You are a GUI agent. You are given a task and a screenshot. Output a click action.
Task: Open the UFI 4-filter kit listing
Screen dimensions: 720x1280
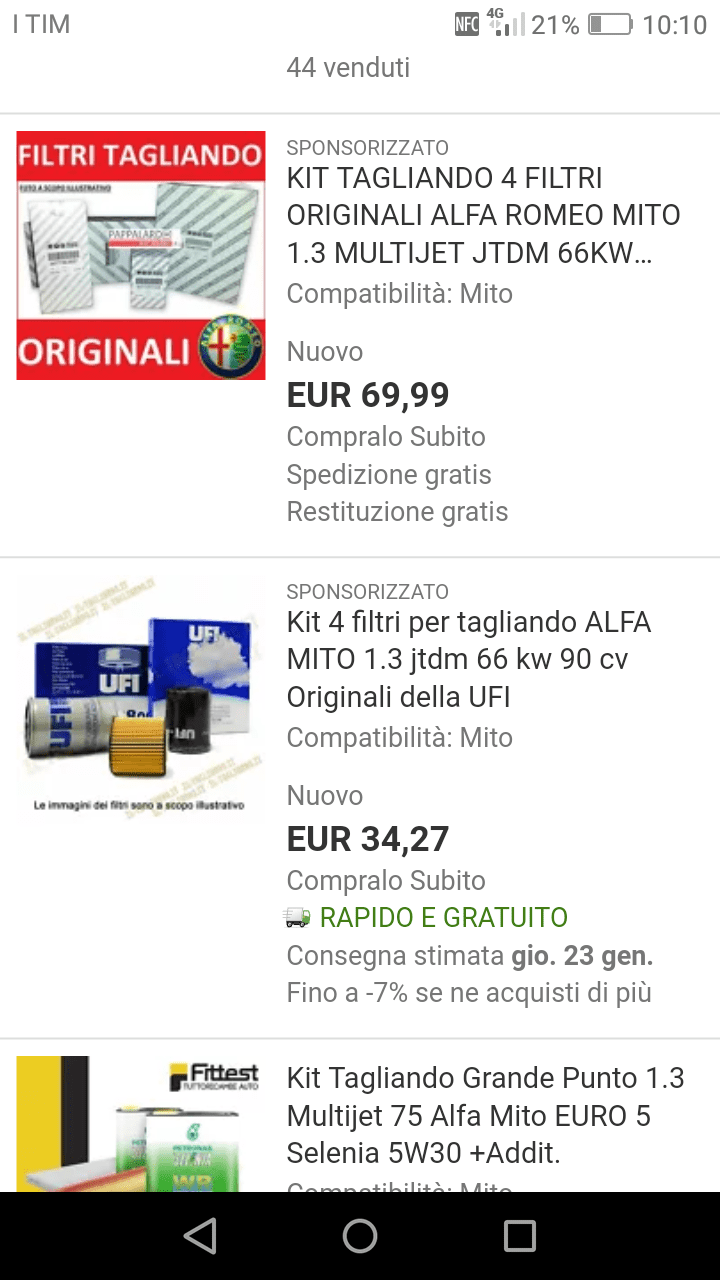(470, 660)
